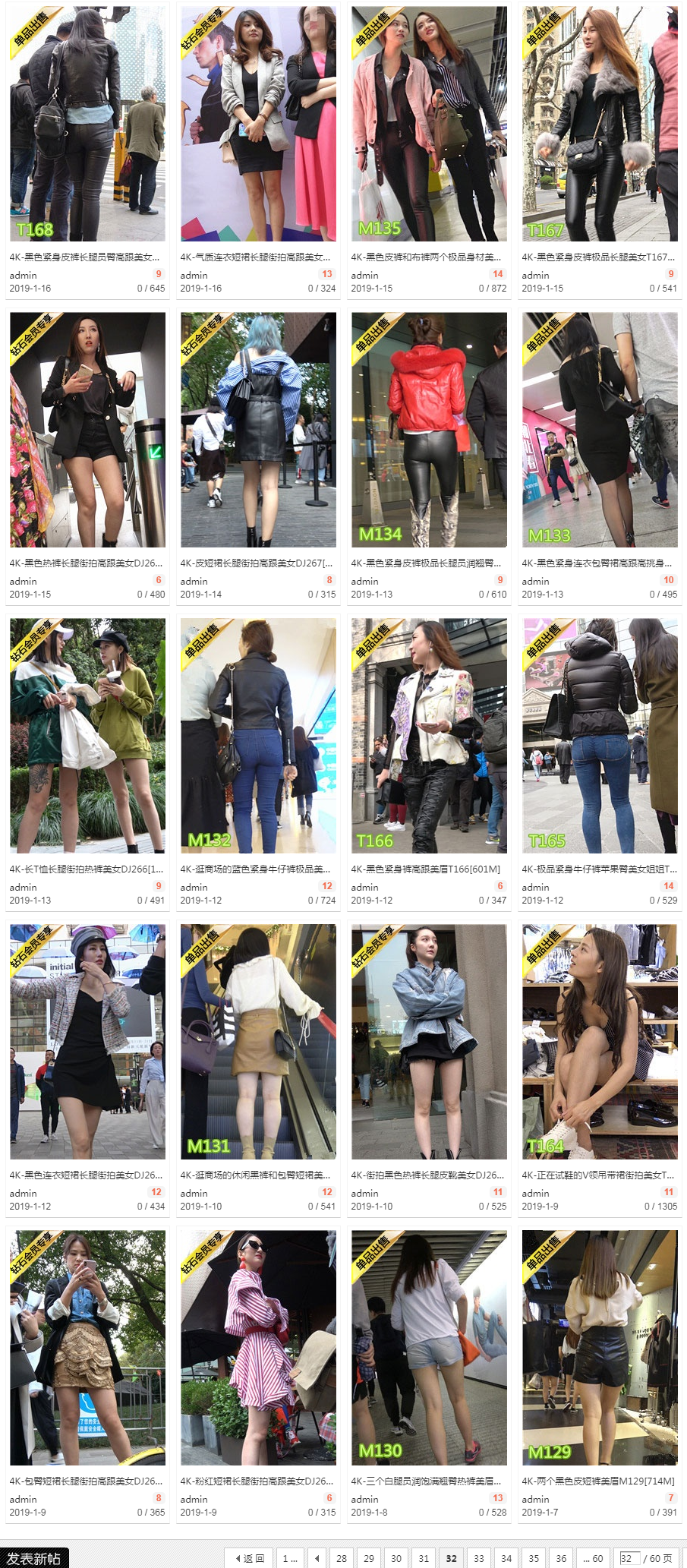Open the M135 post thumbnail
The image size is (687, 1568).
tap(429, 124)
